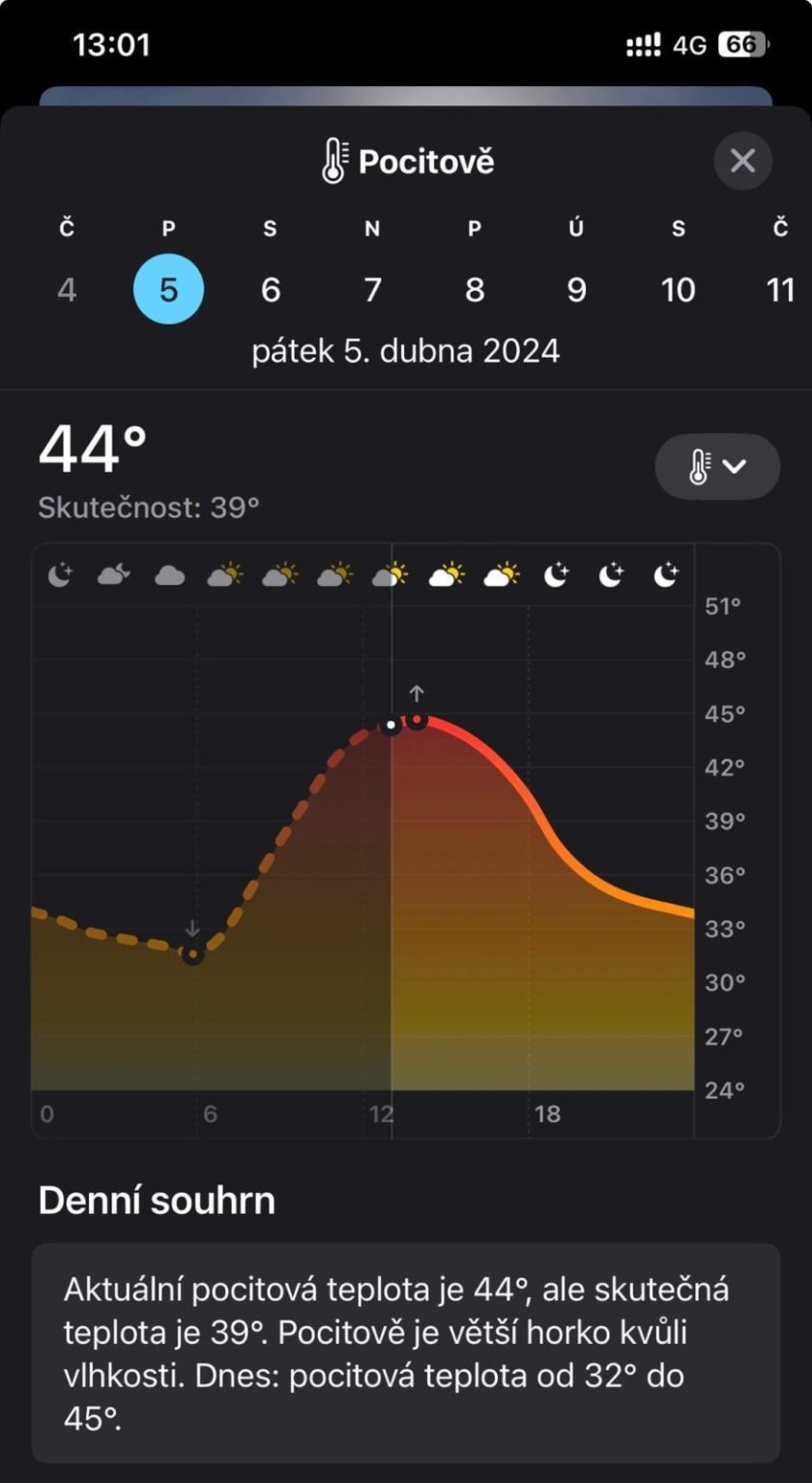Jump to Thursday the 11th
812x1483 pixels.
tap(779, 289)
